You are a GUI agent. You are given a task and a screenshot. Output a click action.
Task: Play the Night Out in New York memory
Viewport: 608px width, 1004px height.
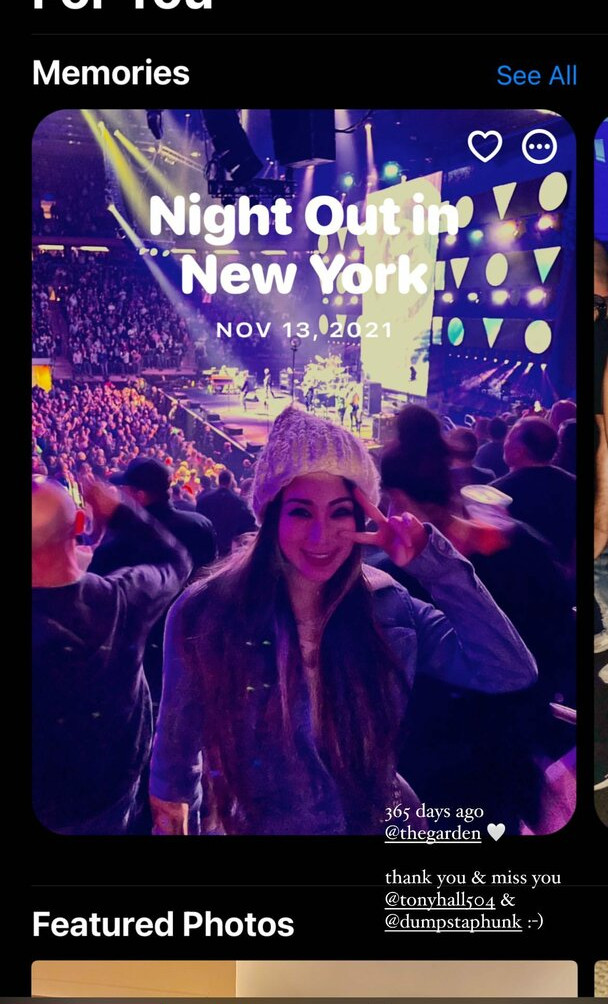tap(304, 472)
